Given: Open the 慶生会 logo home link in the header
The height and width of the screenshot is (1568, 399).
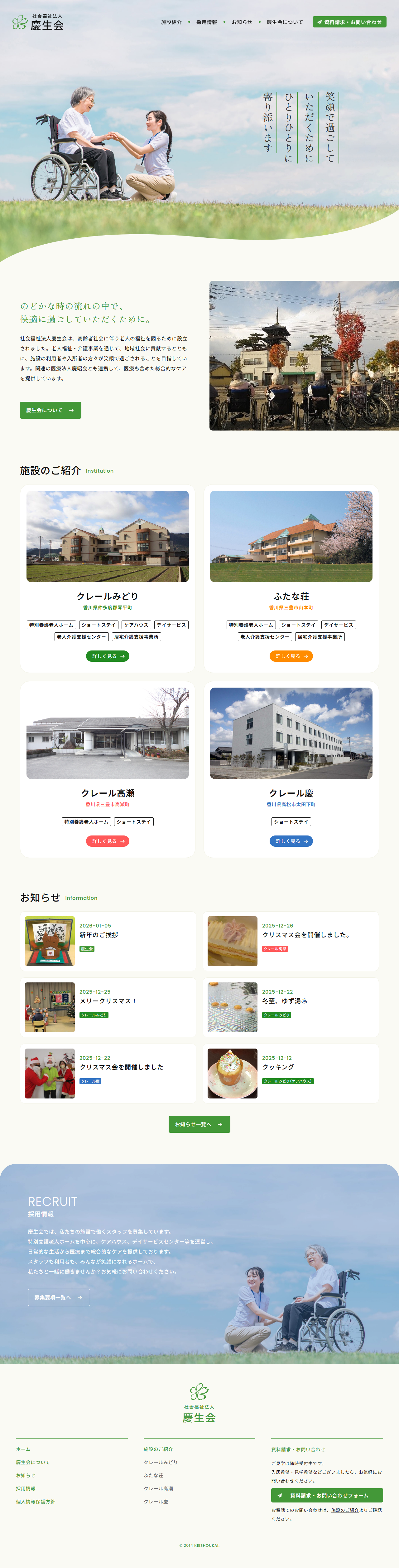Looking at the screenshot, I should [x=38, y=22].
